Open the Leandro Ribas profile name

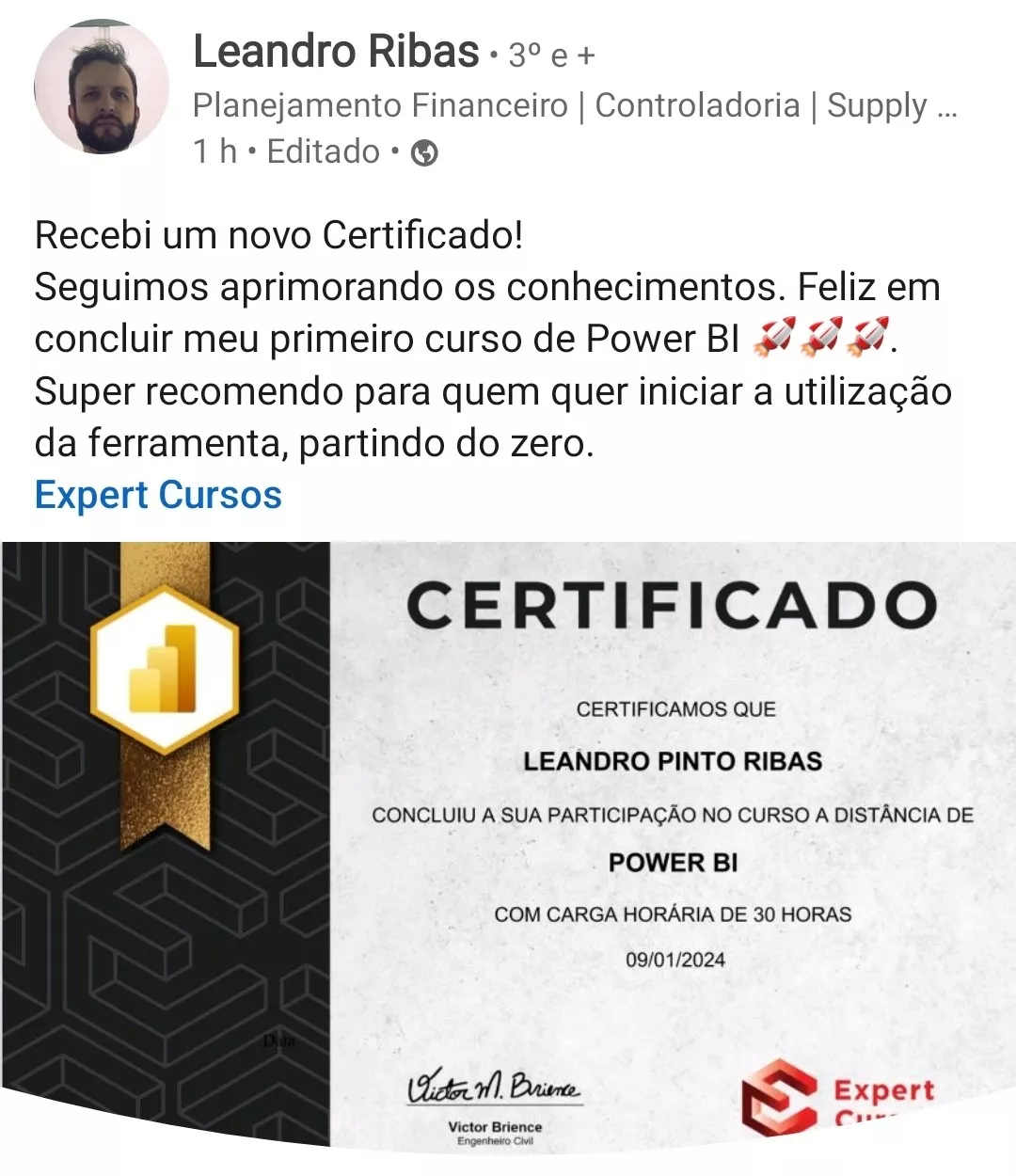(x=336, y=53)
